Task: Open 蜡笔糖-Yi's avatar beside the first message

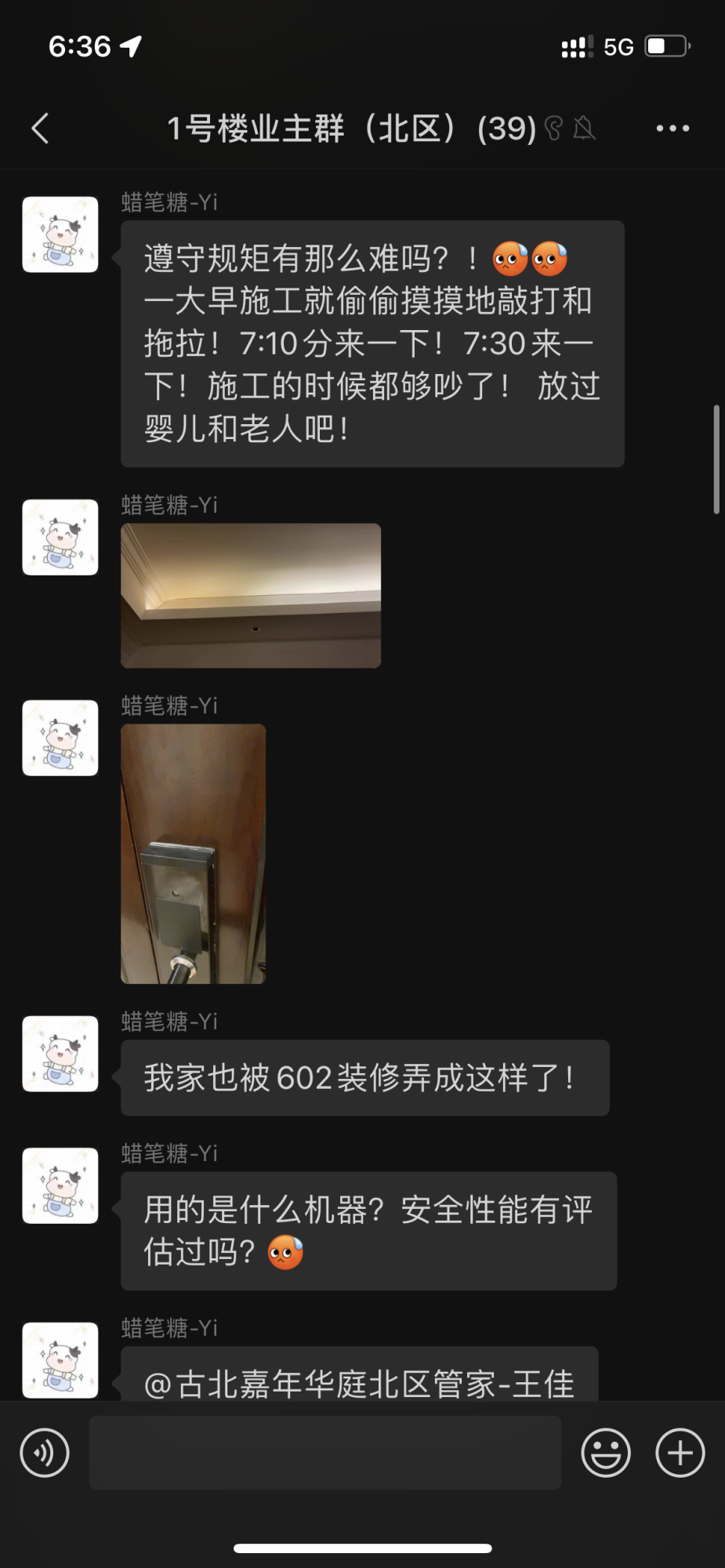Action: 60,234
